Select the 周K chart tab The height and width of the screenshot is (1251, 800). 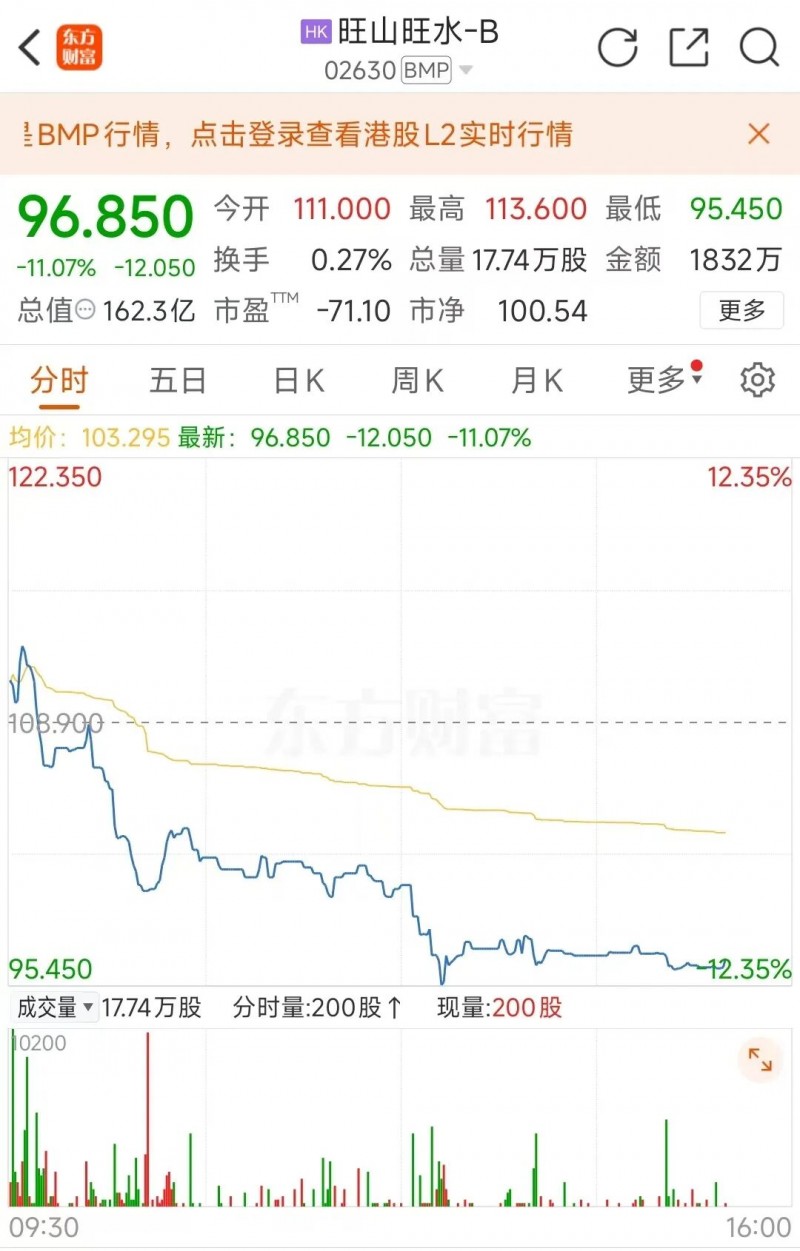(416, 380)
